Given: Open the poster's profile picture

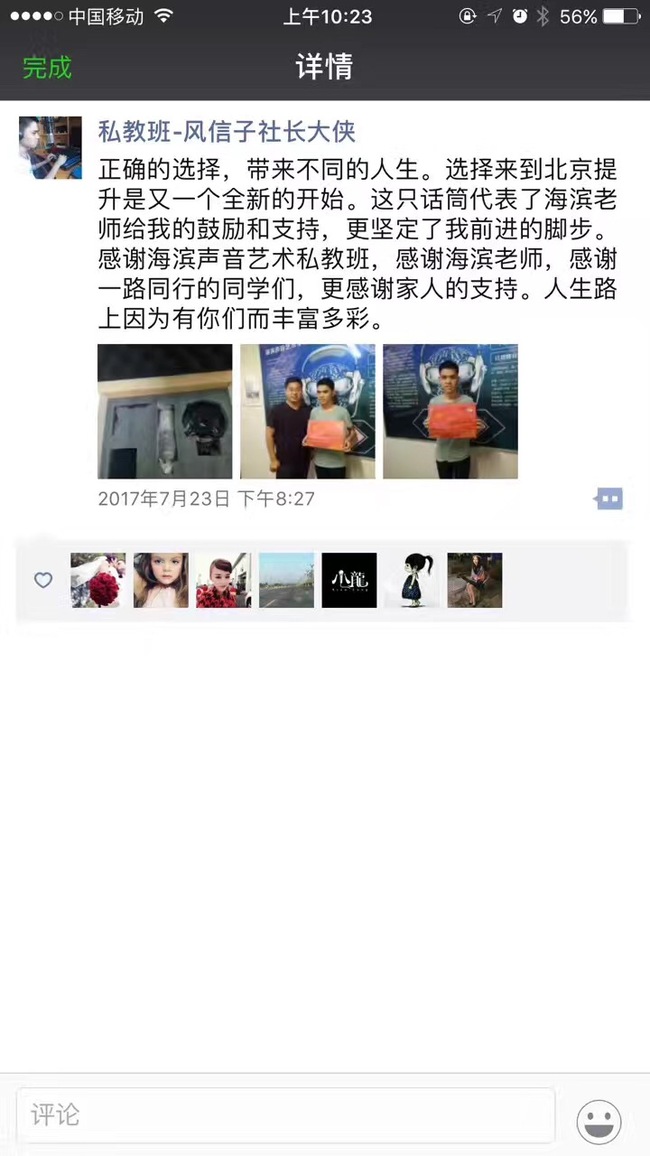Looking at the screenshot, I should (x=50, y=147).
